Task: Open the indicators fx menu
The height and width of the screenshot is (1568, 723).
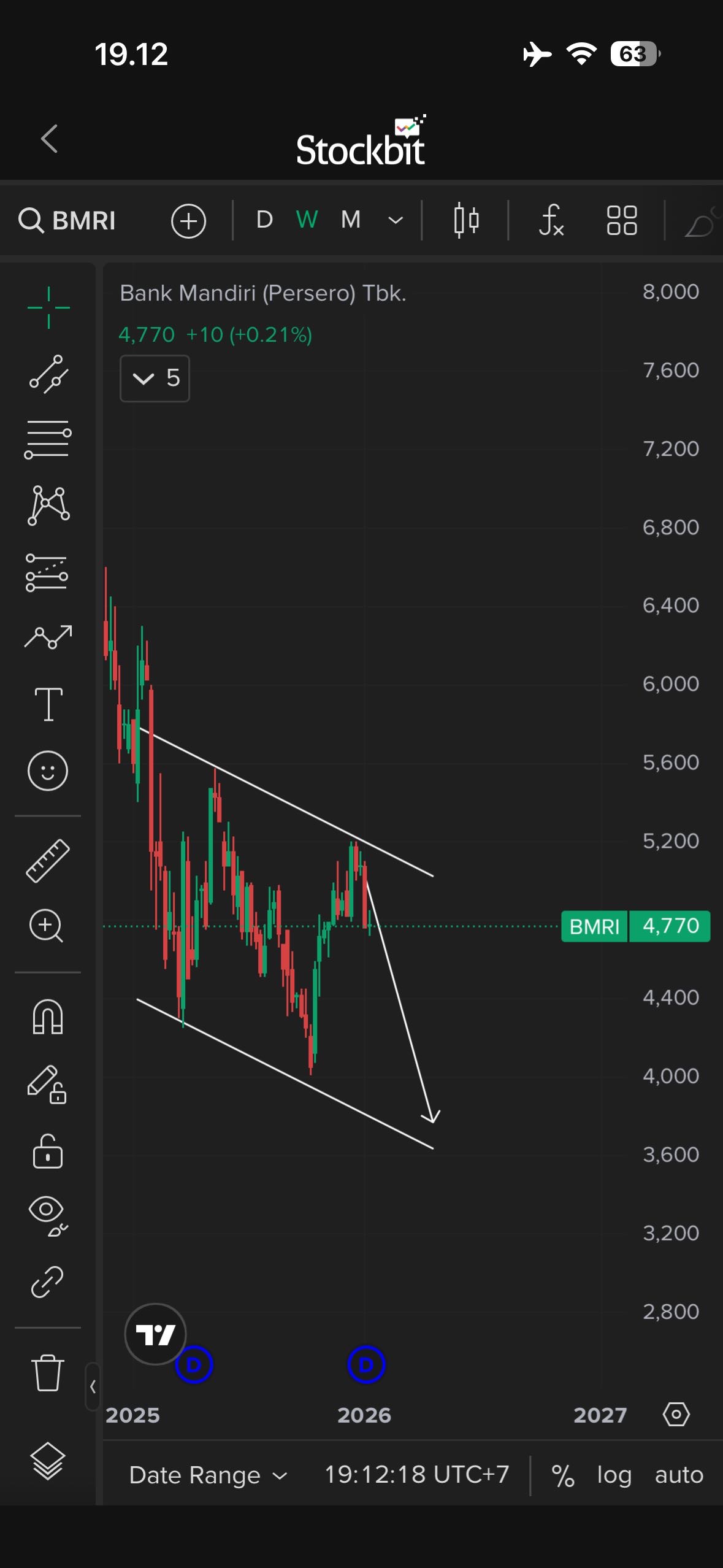Action: point(551,220)
